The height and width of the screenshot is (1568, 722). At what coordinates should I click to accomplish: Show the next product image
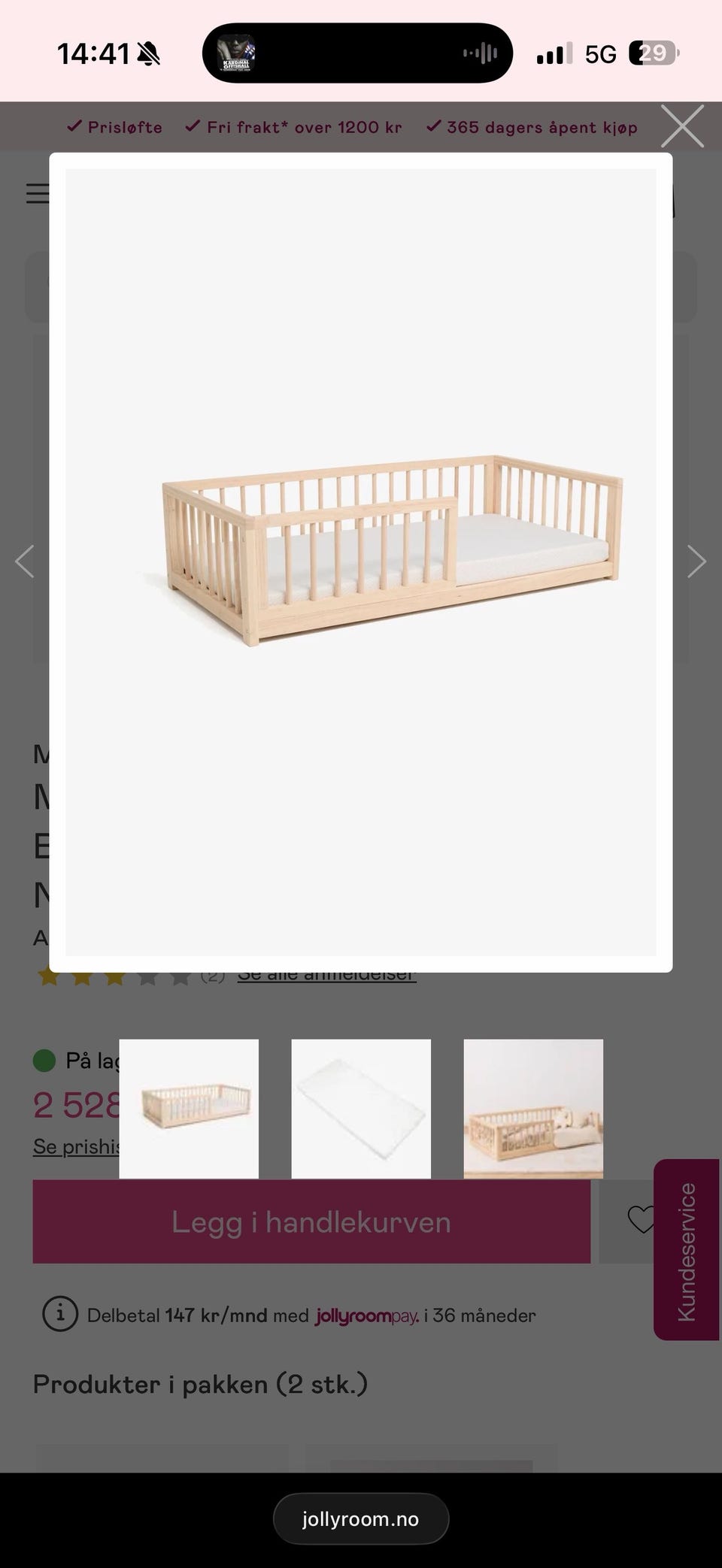pos(696,561)
